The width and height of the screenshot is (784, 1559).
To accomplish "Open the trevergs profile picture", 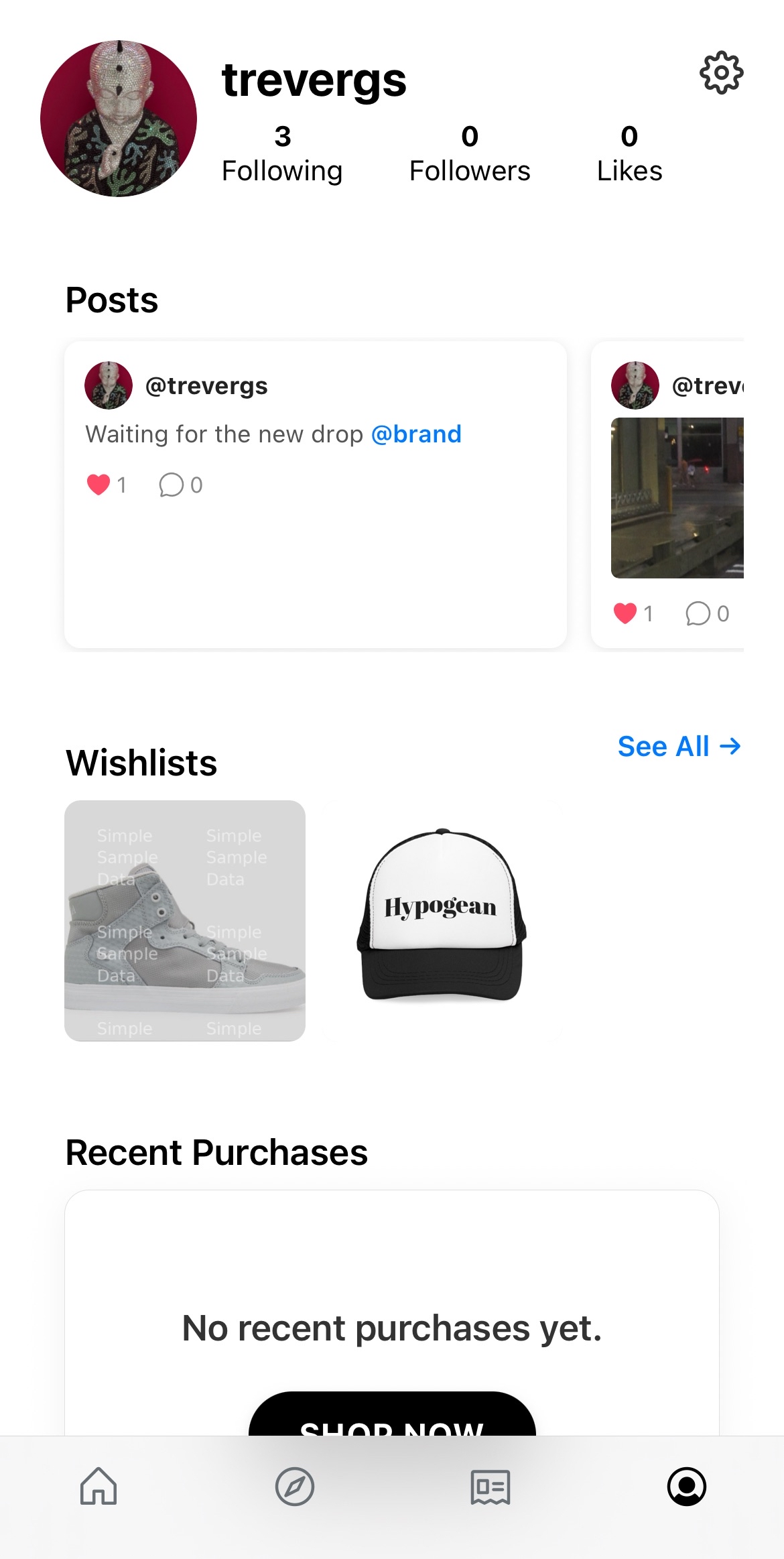I will [x=119, y=119].
